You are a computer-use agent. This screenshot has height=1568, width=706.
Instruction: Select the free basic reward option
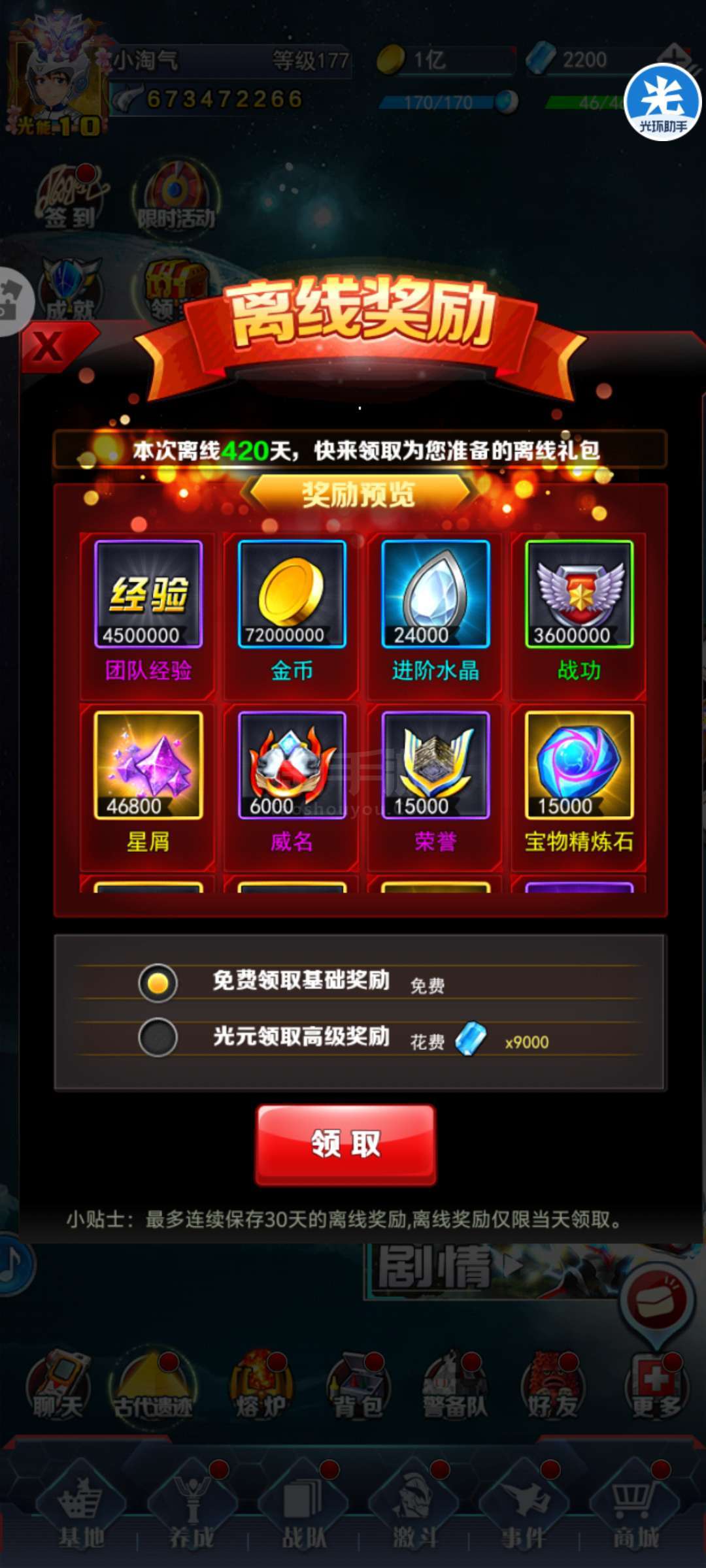pyautogui.click(x=158, y=983)
